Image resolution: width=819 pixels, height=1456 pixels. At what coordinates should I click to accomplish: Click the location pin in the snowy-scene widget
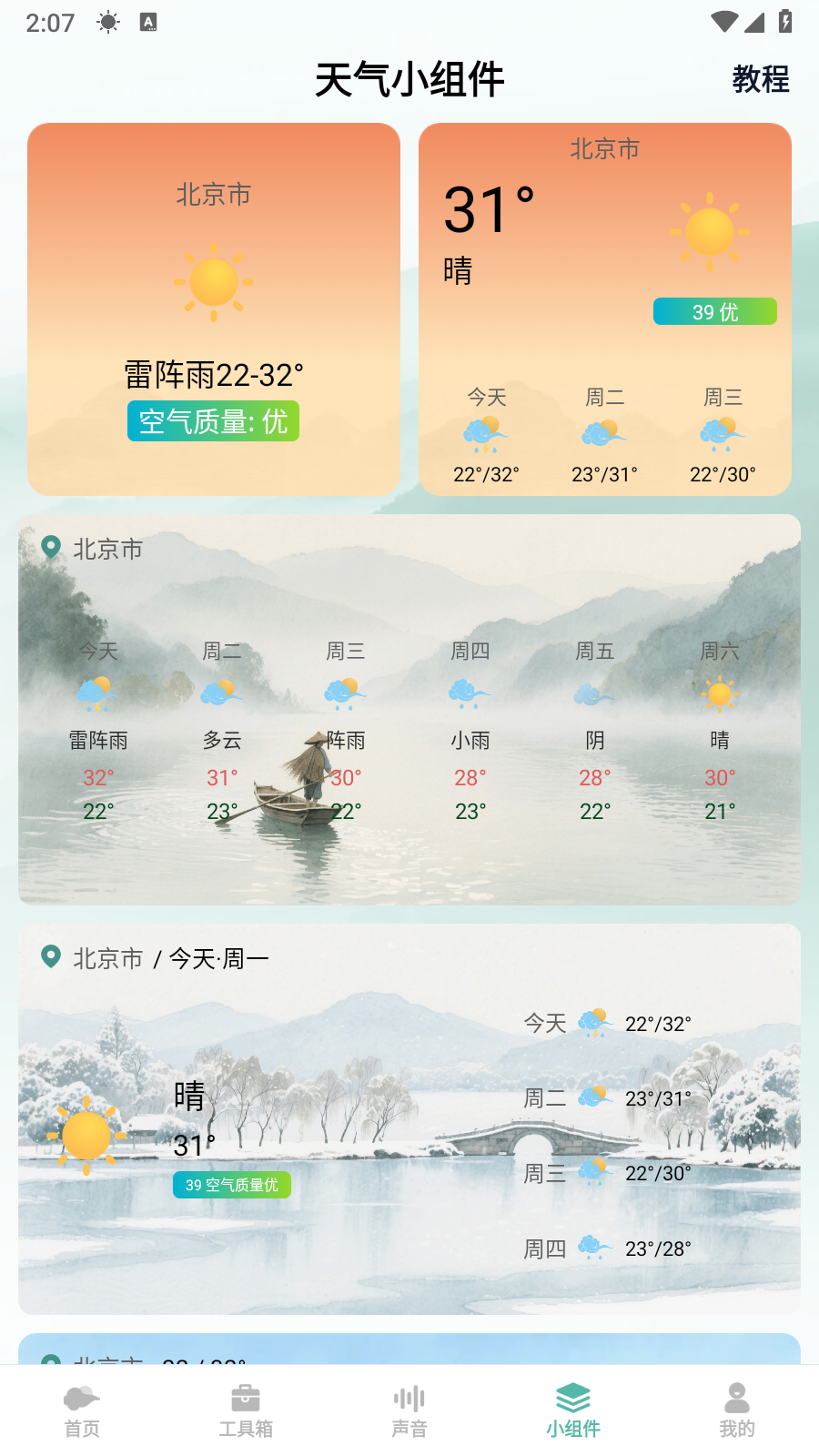pos(51,956)
